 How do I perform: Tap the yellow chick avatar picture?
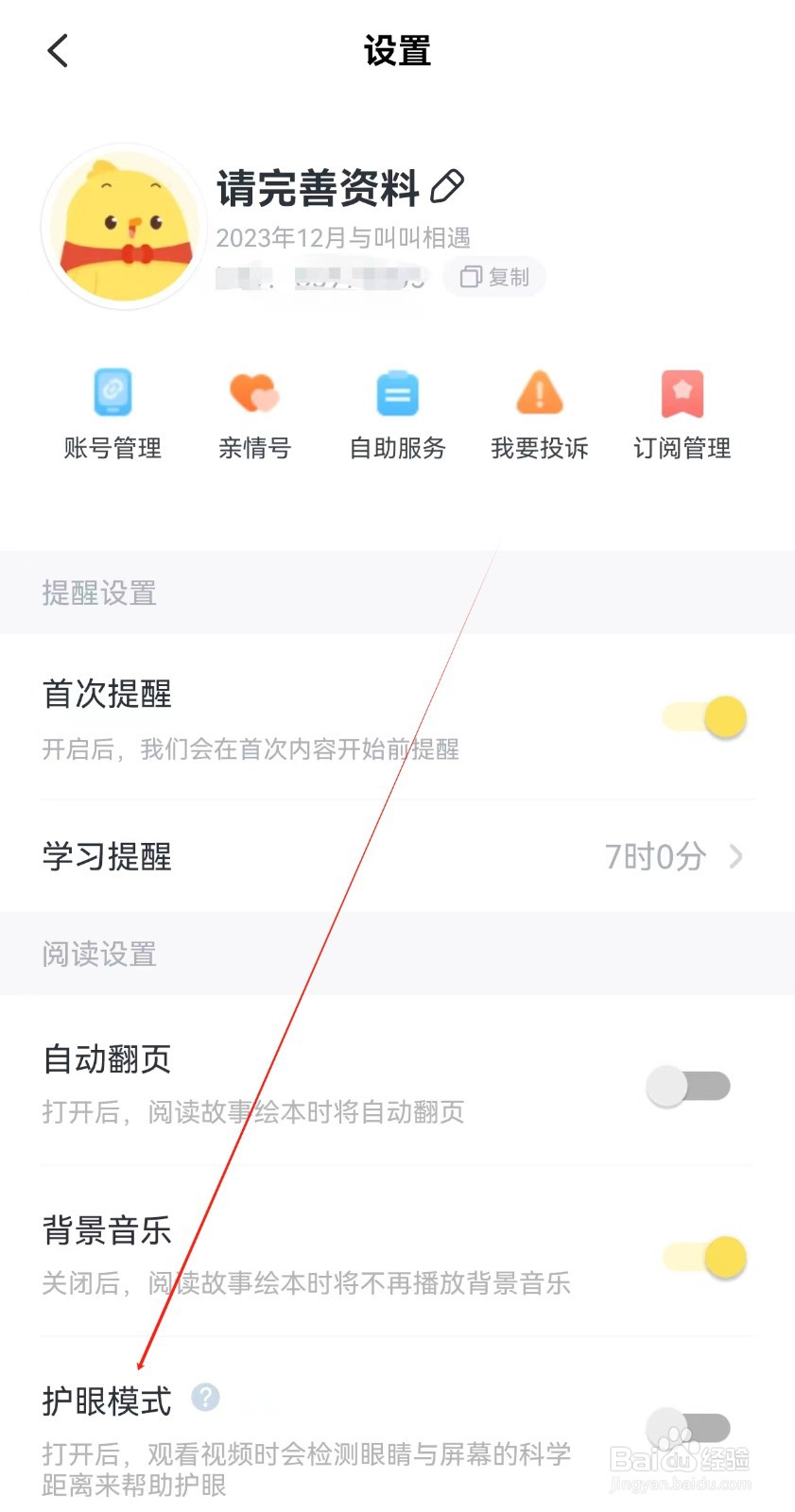click(123, 225)
